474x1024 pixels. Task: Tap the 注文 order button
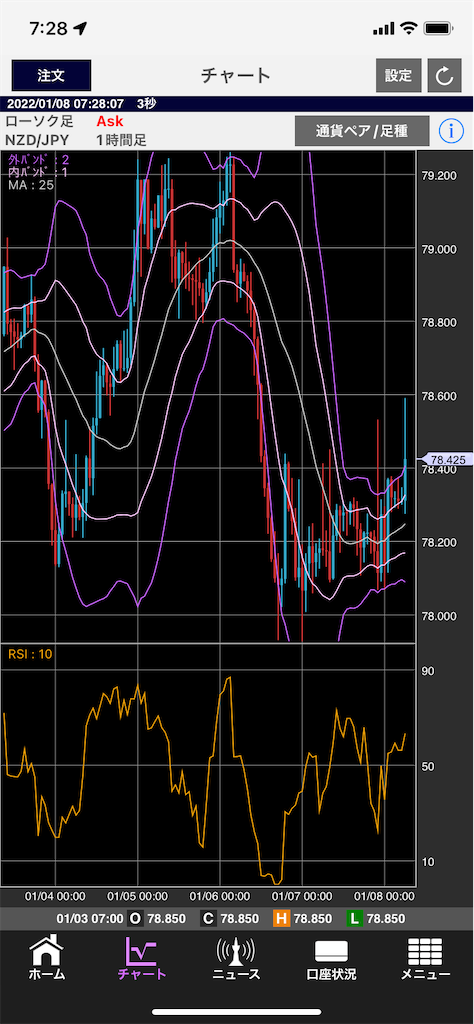51,75
